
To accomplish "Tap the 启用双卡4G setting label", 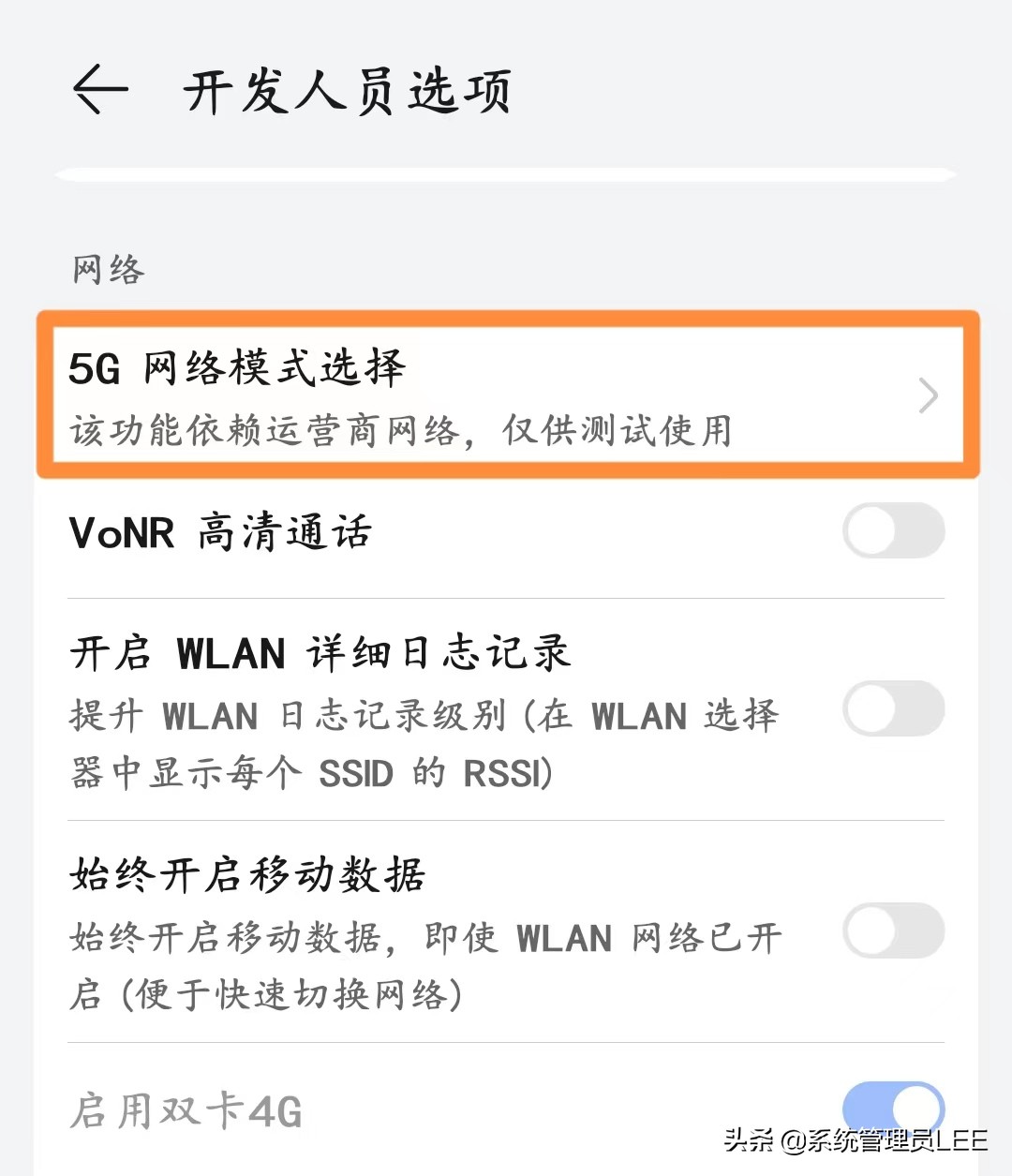I will (x=185, y=1110).
